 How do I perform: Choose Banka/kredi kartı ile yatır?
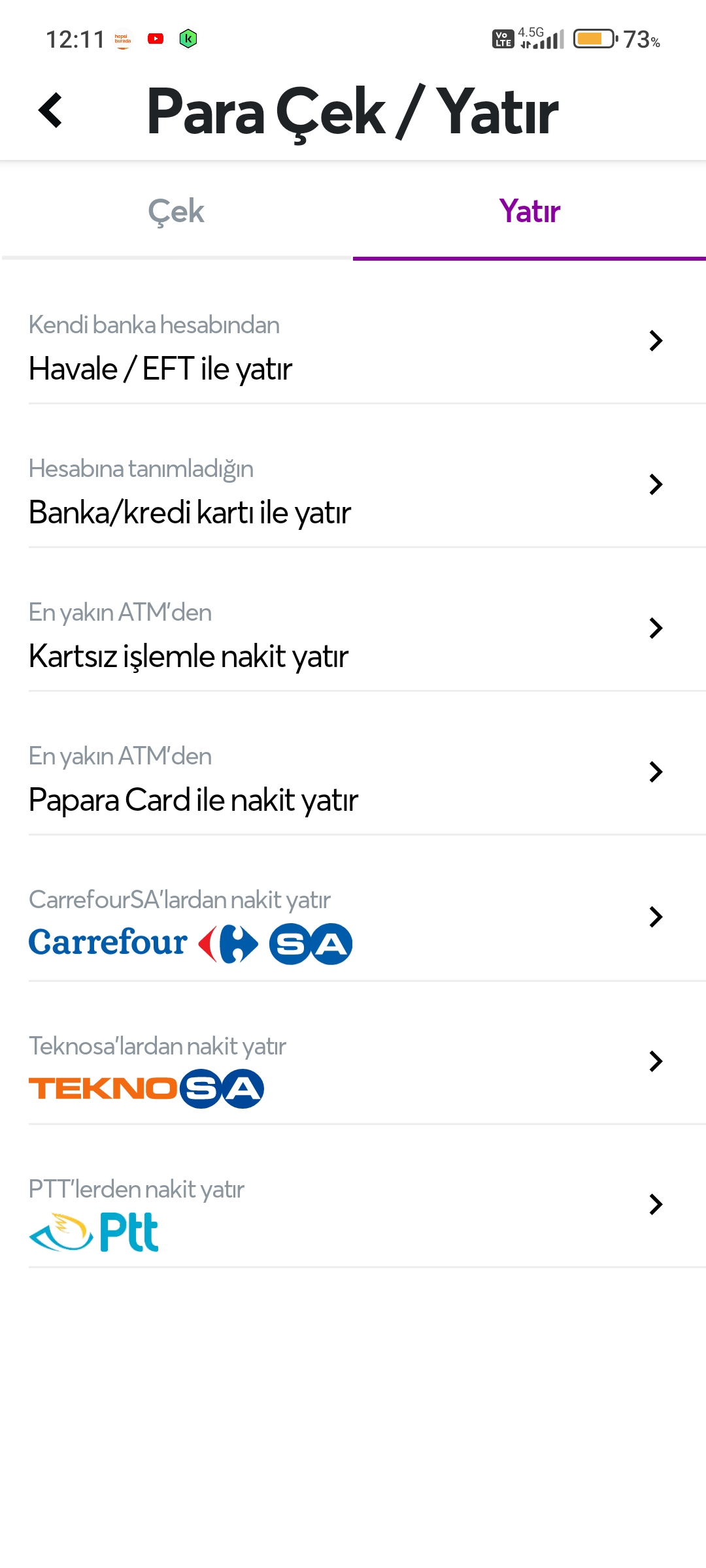tap(346, 491)
